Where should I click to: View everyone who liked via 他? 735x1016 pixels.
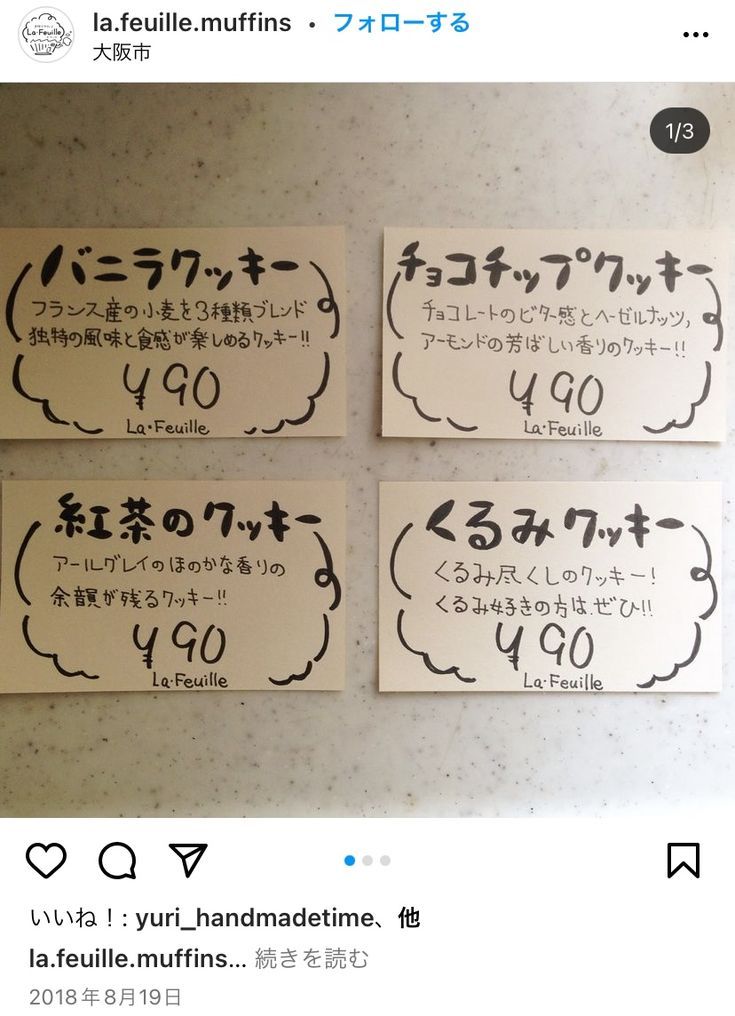click(409, 919)
